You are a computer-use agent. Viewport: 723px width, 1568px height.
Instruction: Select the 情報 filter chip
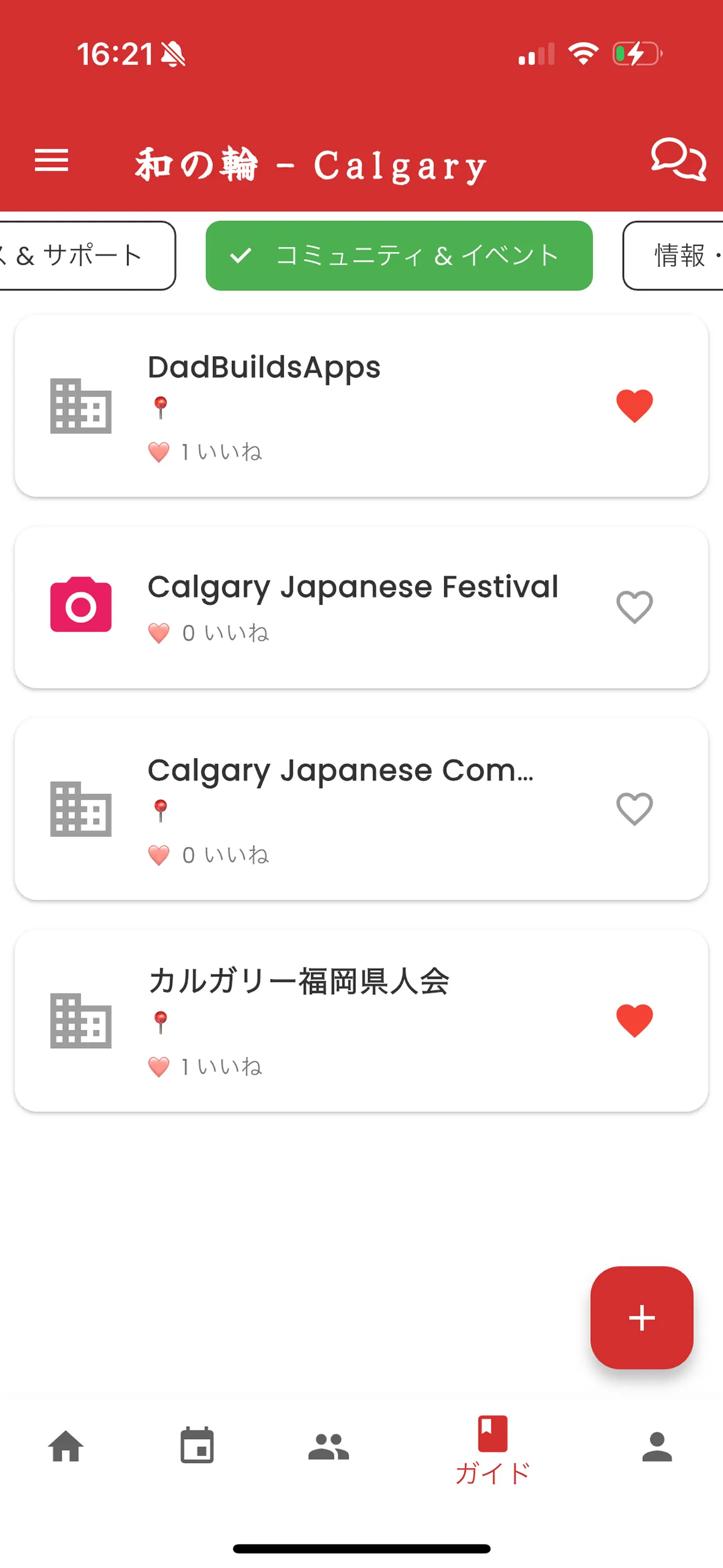pyautogui.click(x=676, y=256)
